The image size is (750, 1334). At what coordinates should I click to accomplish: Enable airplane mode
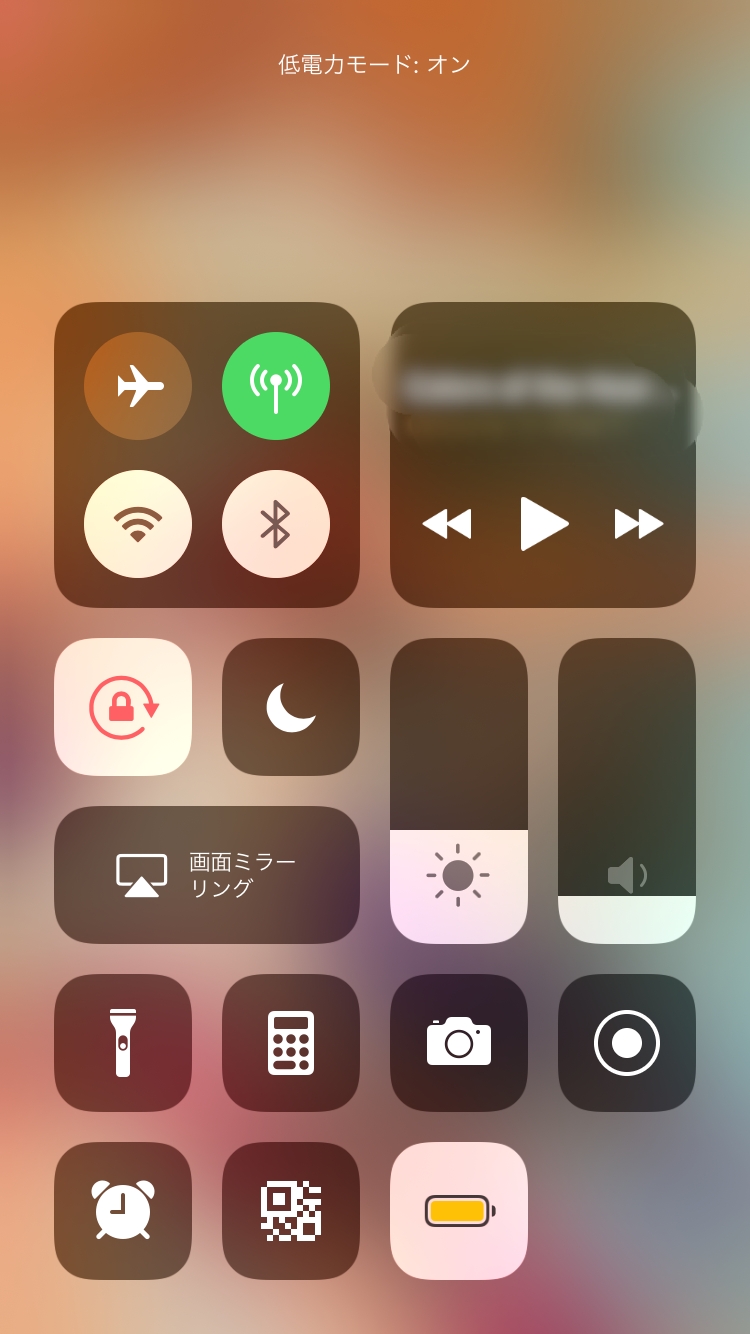tap(138, 386)
